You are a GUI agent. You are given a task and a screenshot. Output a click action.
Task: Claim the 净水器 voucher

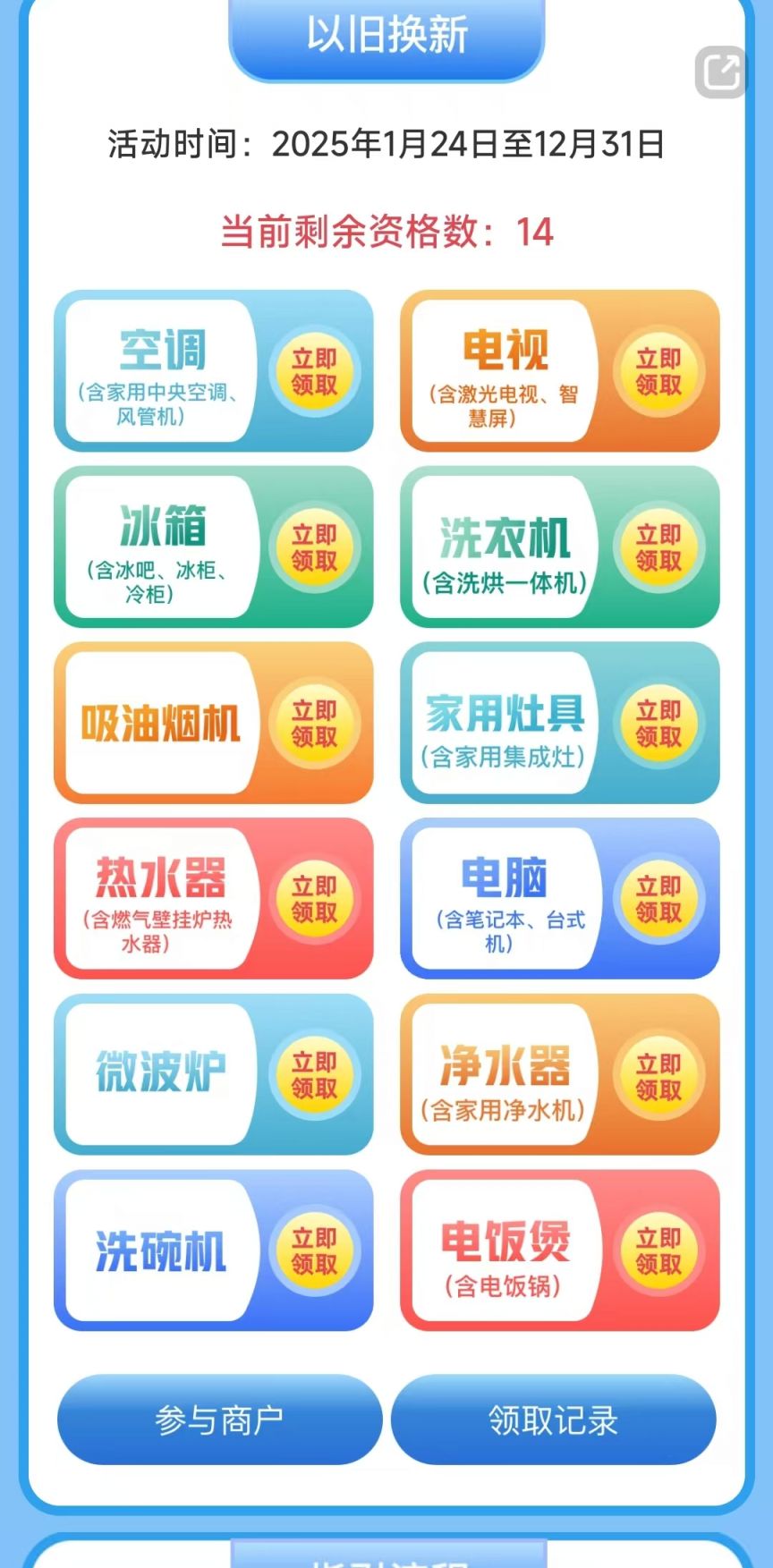[658, 1076]
